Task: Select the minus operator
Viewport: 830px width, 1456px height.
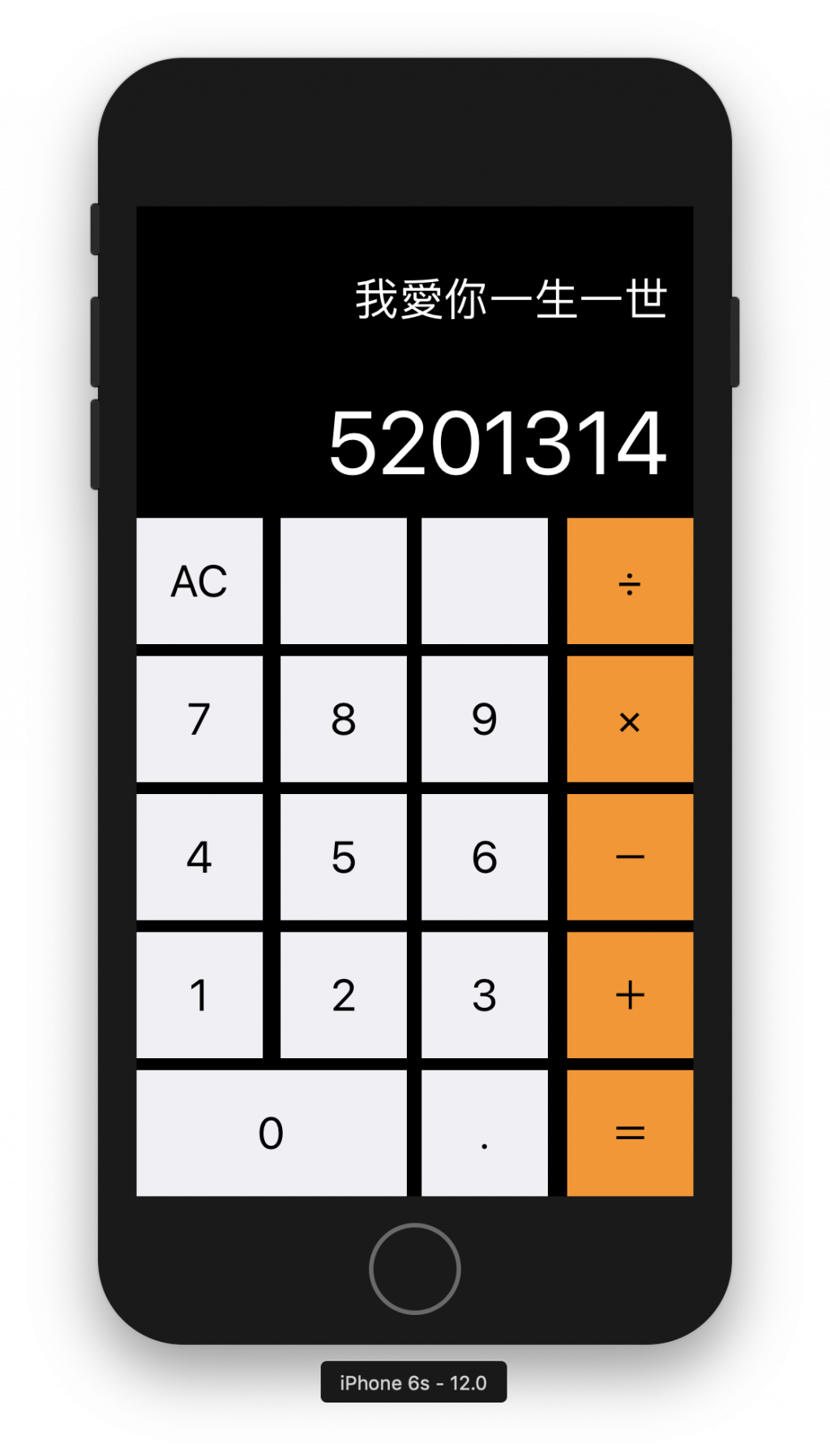Action: (x=630, y=856)
